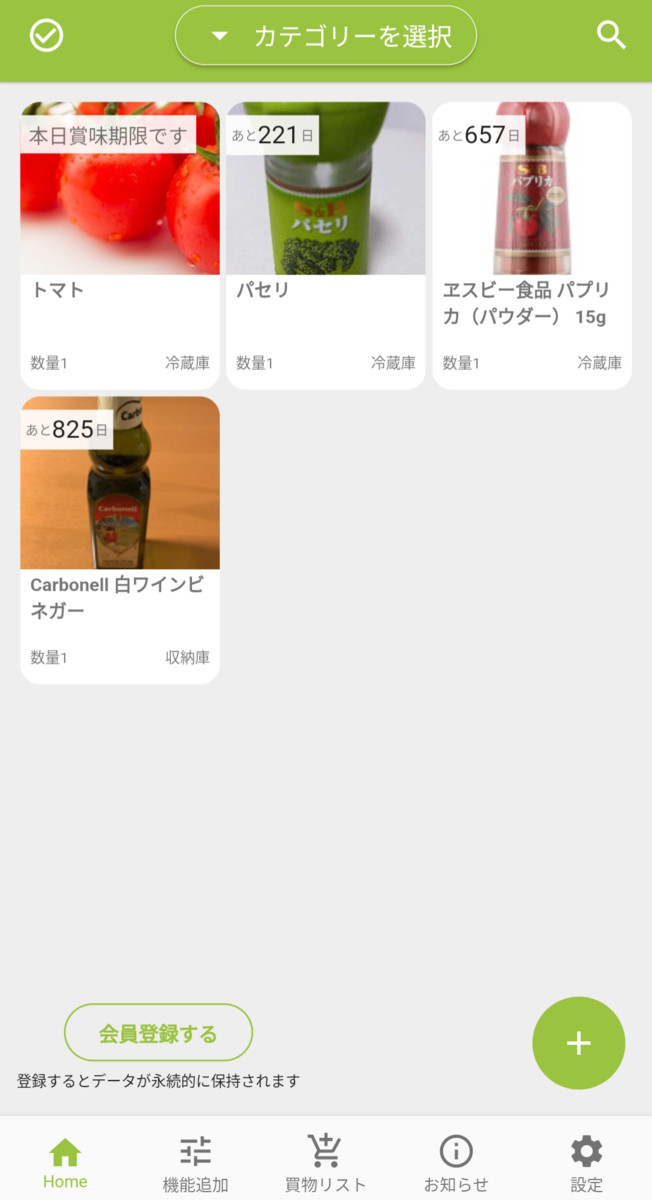Switch to the お知らせ tab
Screen dimensions: 652x1200
tap(456, 1162)
